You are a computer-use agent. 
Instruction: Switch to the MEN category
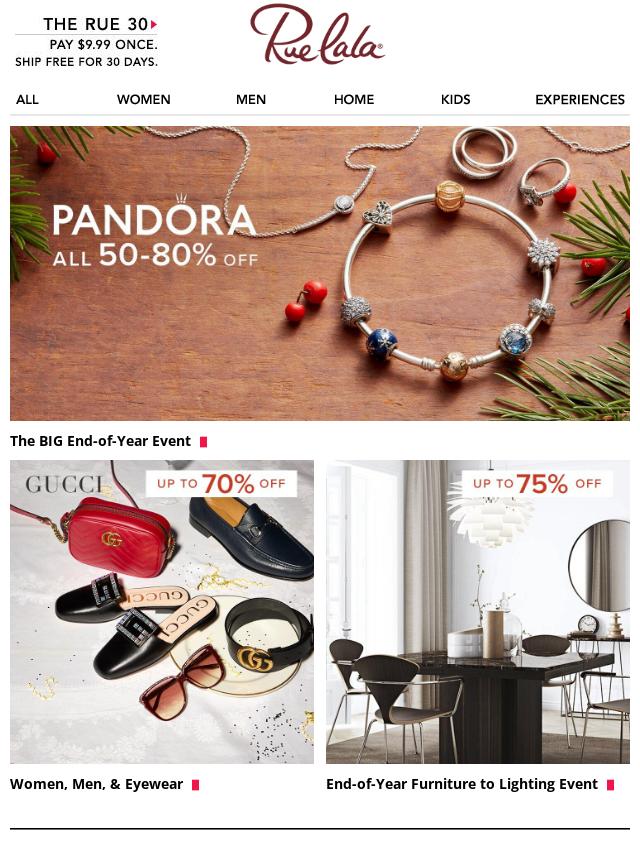point(251,99)
